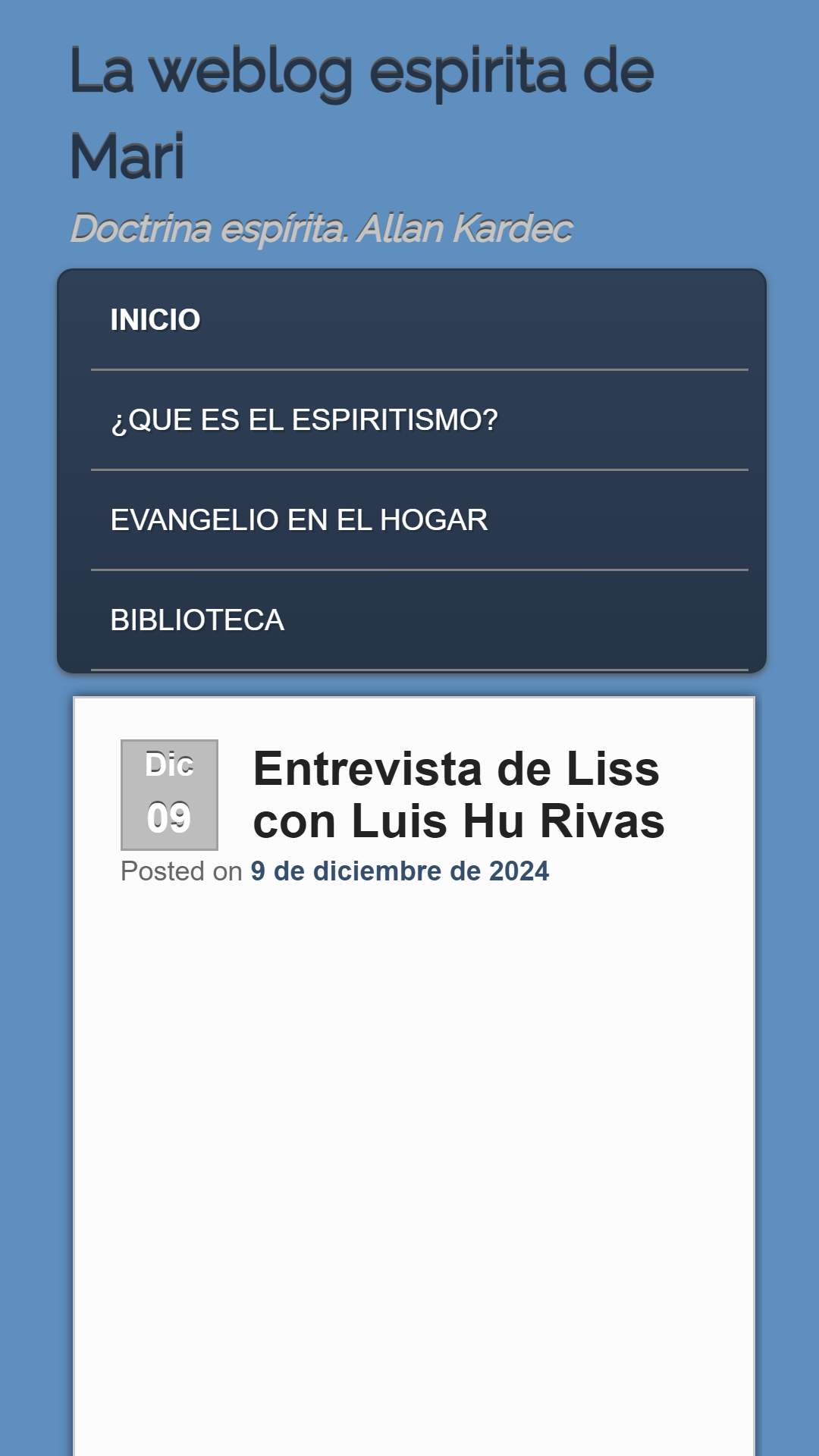Open ¿QUE ES EL ESPIRITISMO? page

(x=419, y=420)
